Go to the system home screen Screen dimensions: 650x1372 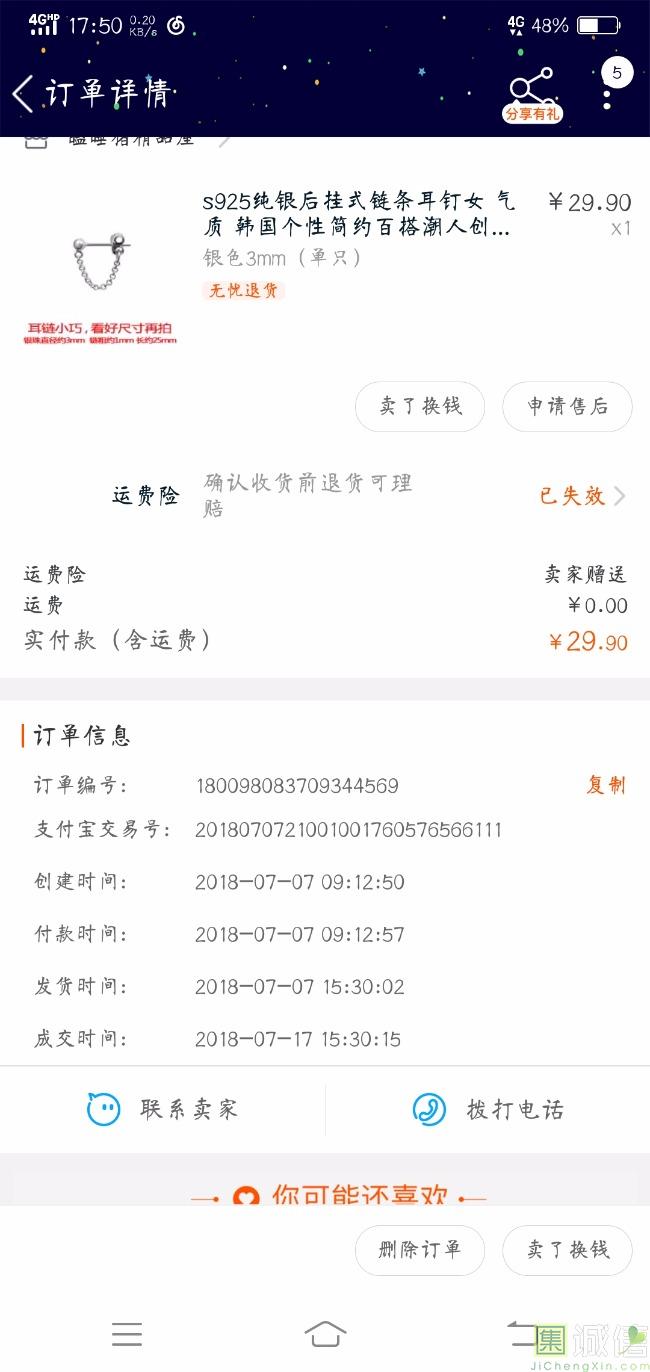(x=325, y=1334)
